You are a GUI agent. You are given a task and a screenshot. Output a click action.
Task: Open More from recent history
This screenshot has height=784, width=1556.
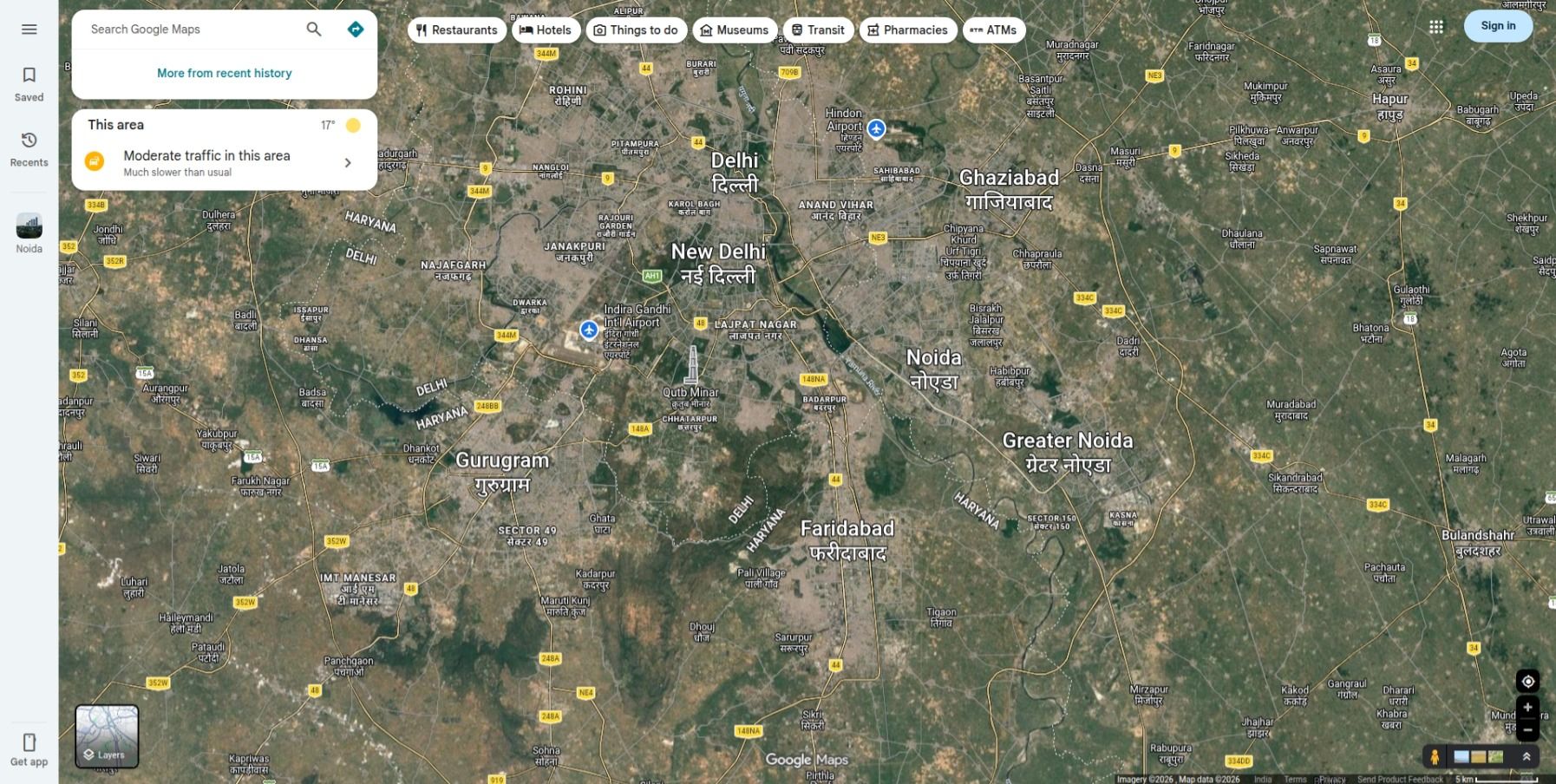(224, 74)
